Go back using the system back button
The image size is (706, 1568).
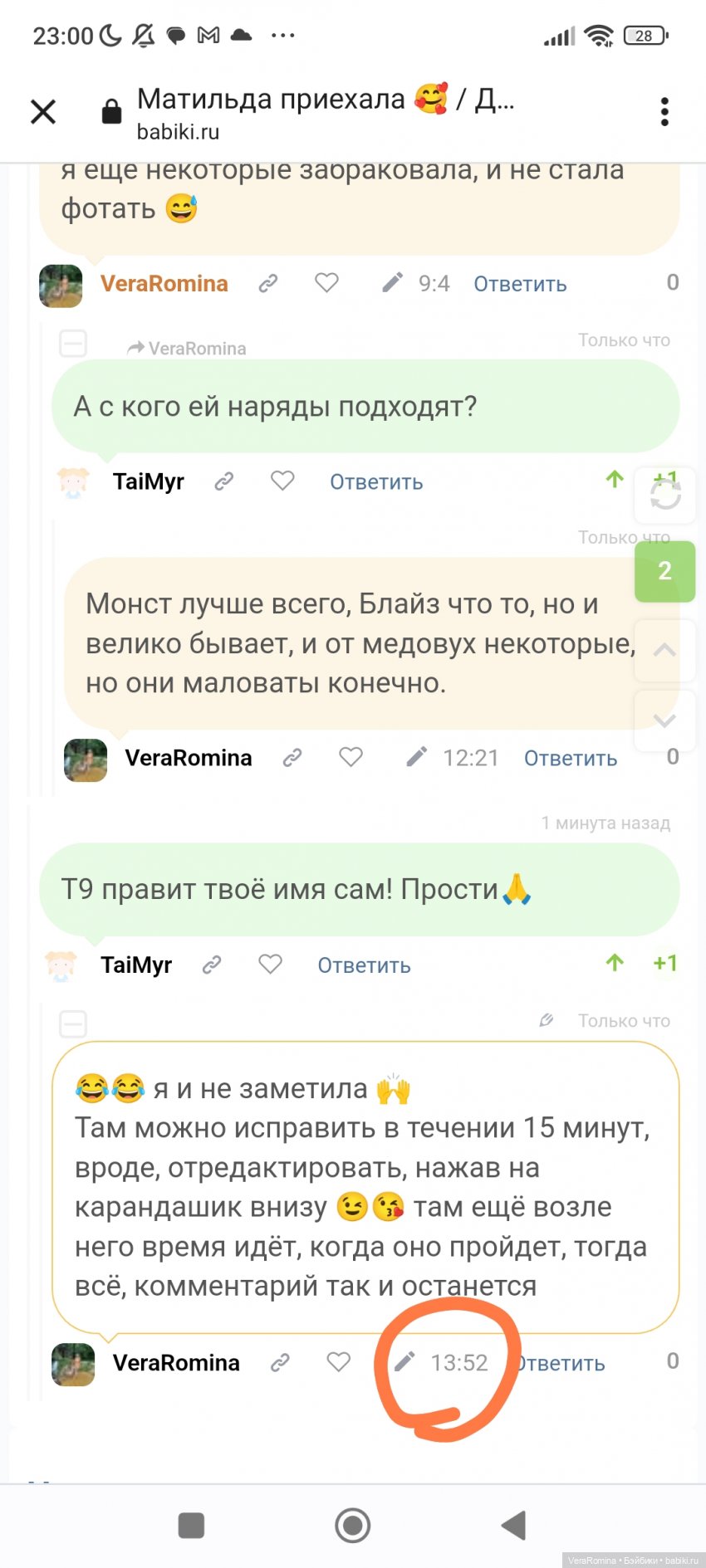click(x=514, y=1525)
